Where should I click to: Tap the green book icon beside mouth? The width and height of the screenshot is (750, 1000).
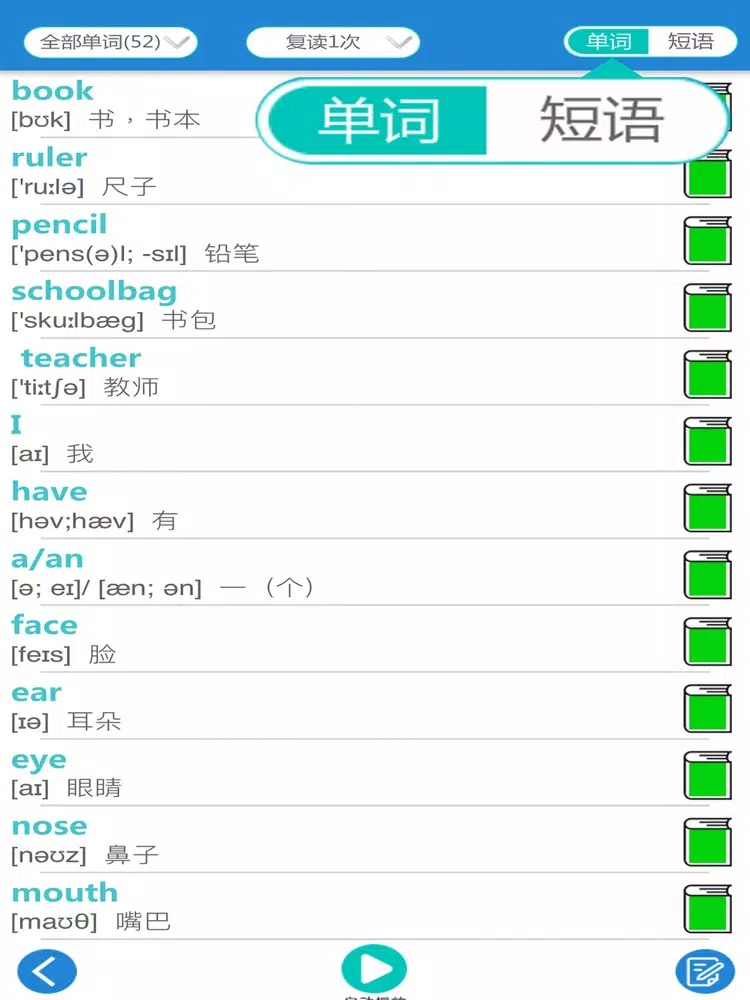[707, 909]
